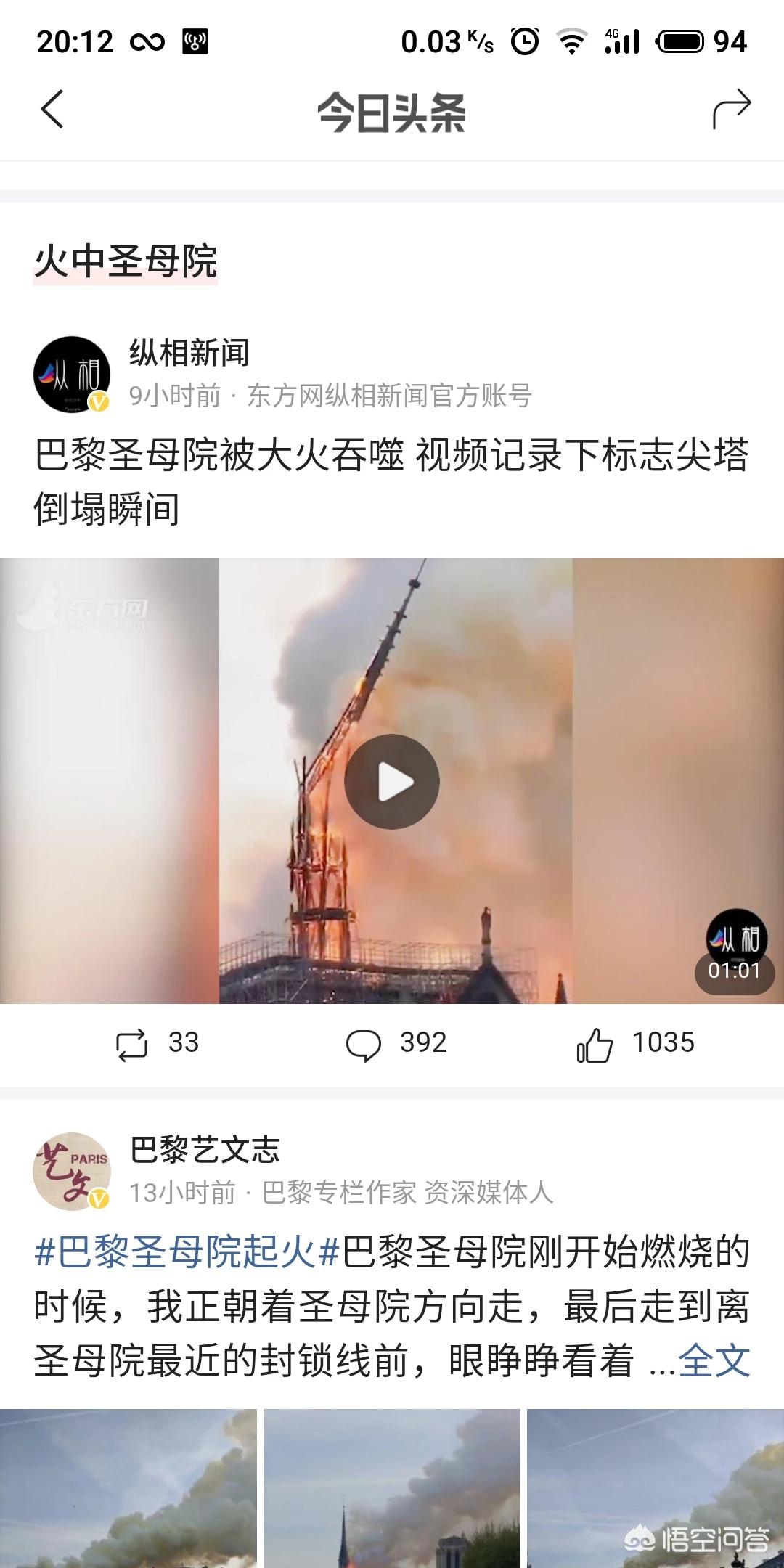
Task: Share this page via the top-right arrow
Action: coord(731,110)
